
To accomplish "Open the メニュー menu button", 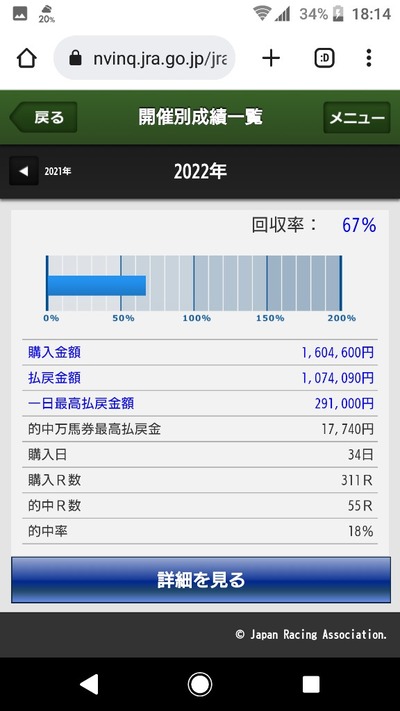I will [x=356, y=118].
